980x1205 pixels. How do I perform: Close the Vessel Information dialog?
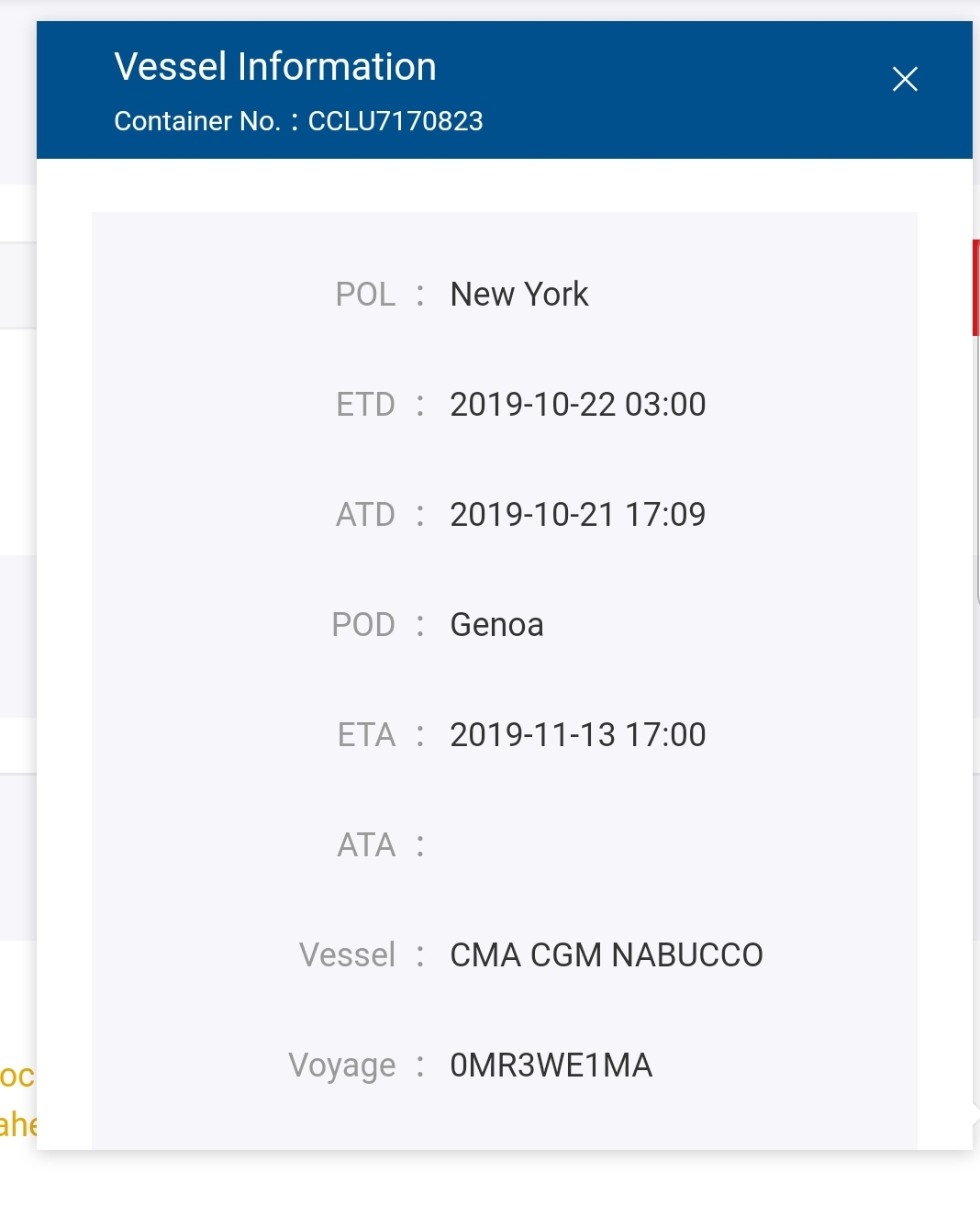[x=905, y=80]
